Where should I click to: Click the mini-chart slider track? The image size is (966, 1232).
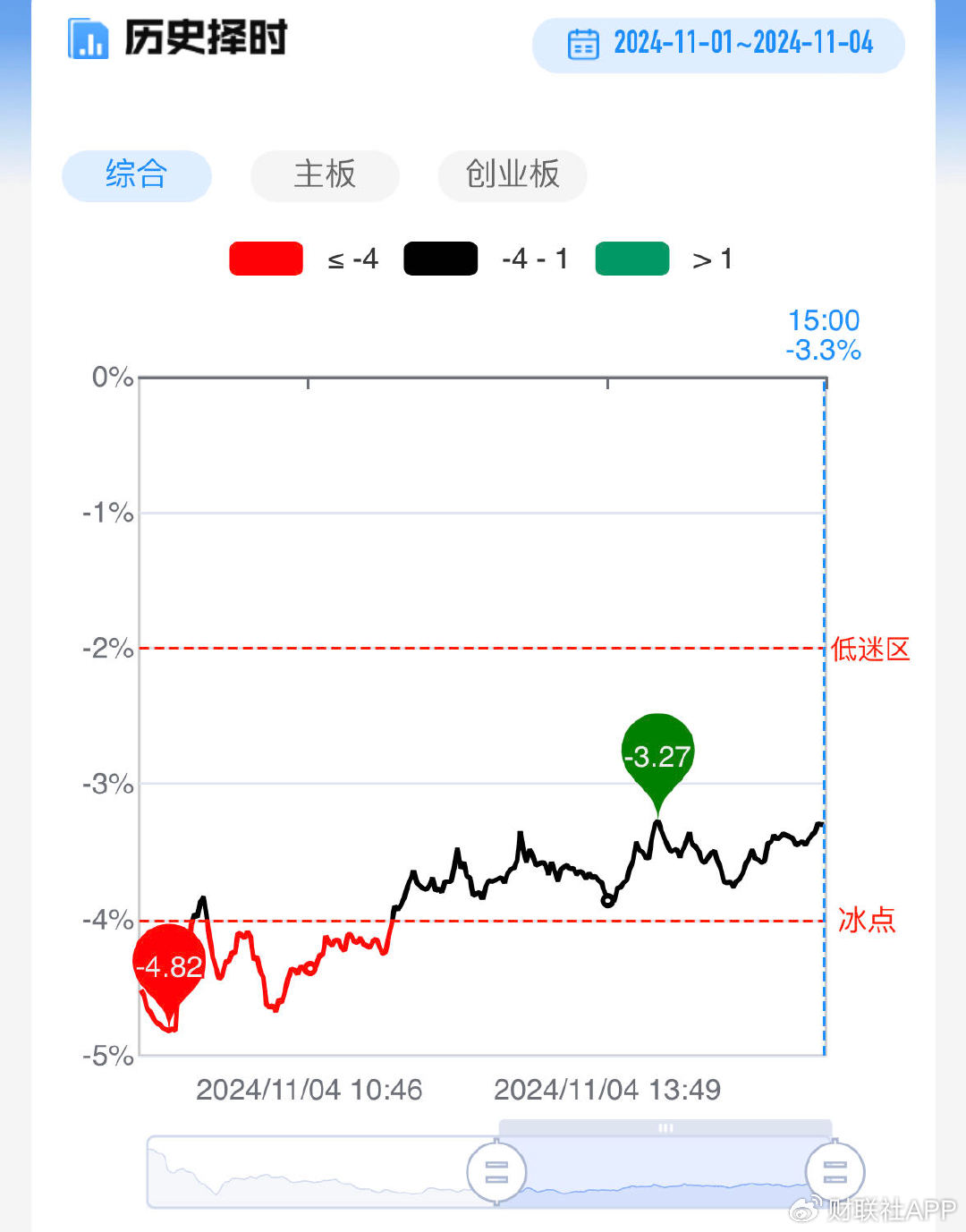point(313,1172)
